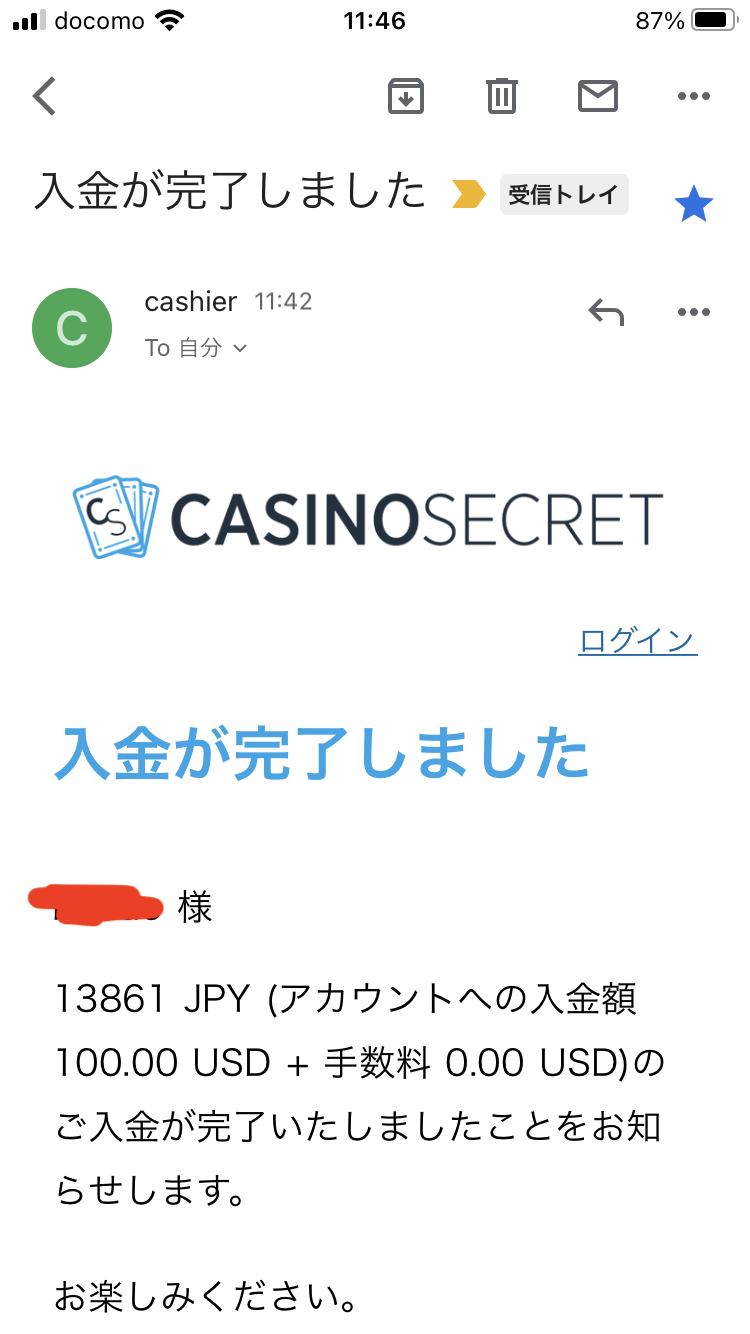
Task: Open the top toolbar overflow menu
Action: point(693,97)
